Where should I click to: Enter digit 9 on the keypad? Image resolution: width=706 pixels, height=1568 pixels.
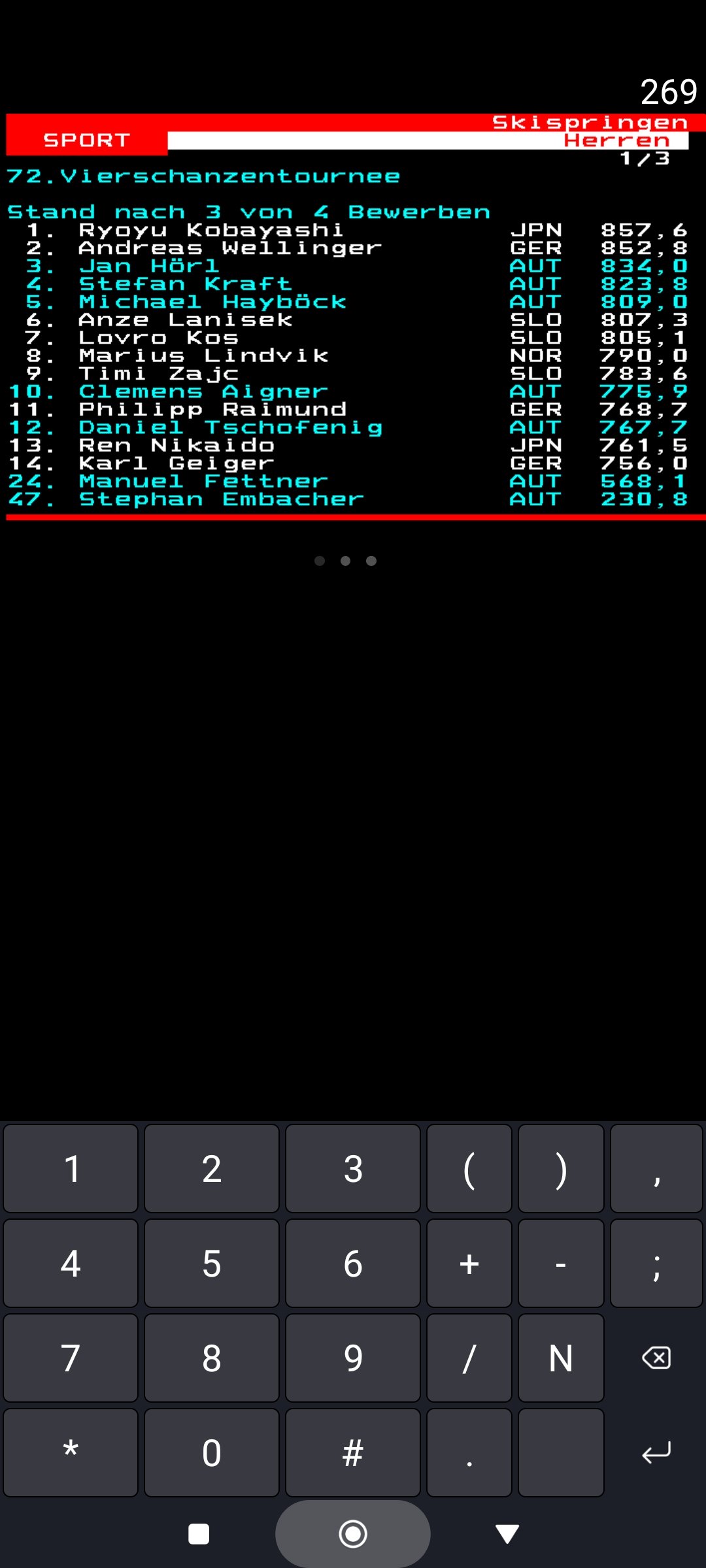point(353,1358)
